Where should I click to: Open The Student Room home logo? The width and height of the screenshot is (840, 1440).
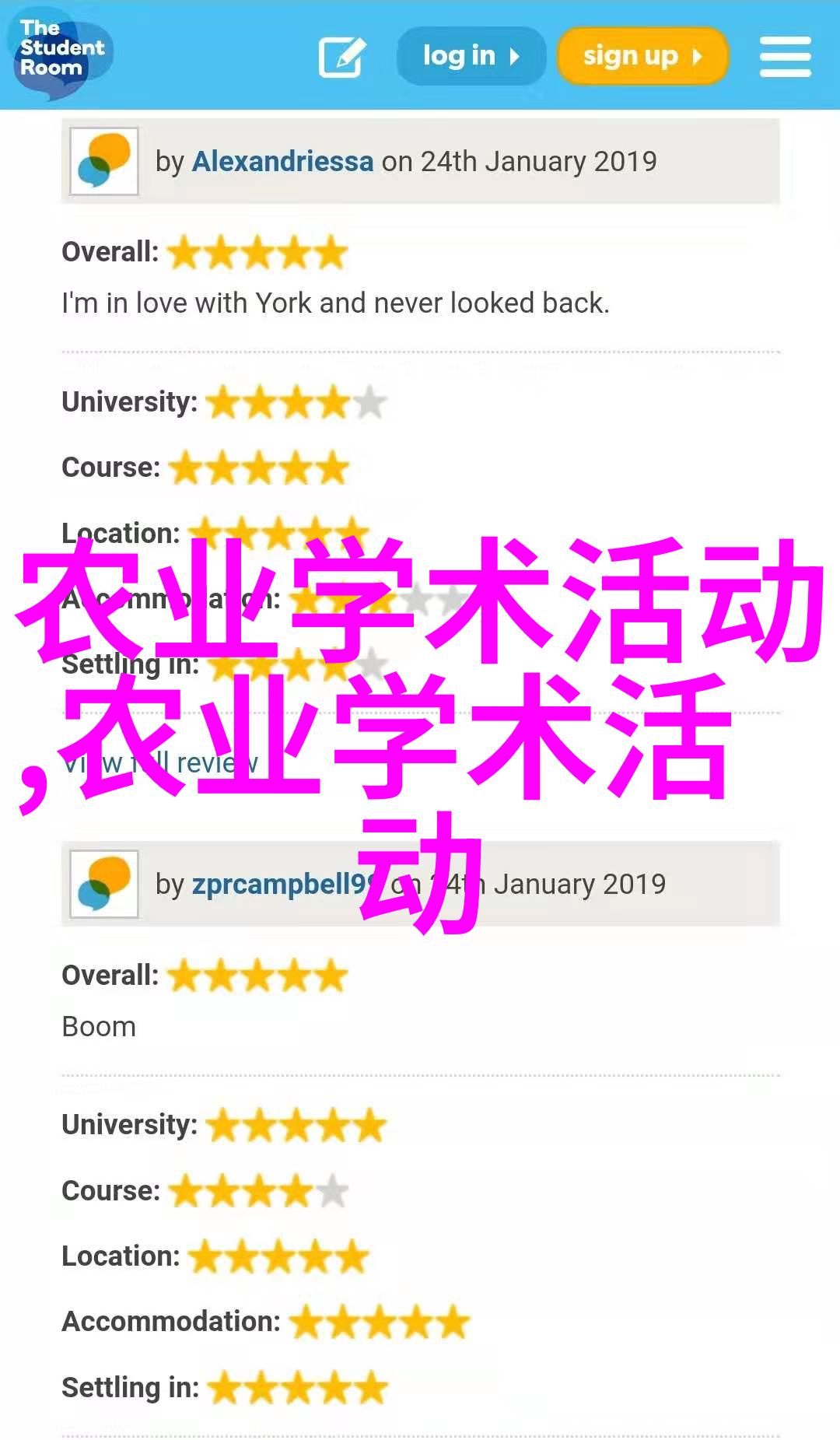pyautogui.click(x=59, y=51)
